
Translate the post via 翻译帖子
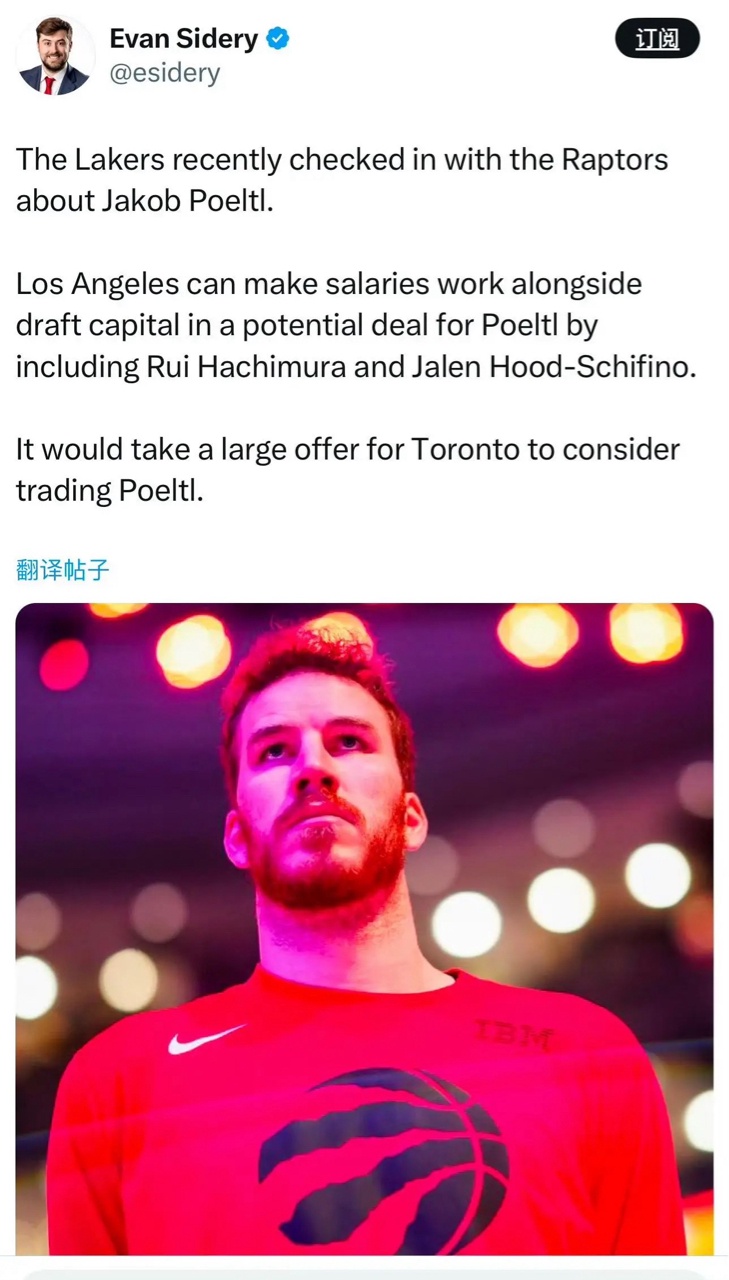(x=63, y=570)
